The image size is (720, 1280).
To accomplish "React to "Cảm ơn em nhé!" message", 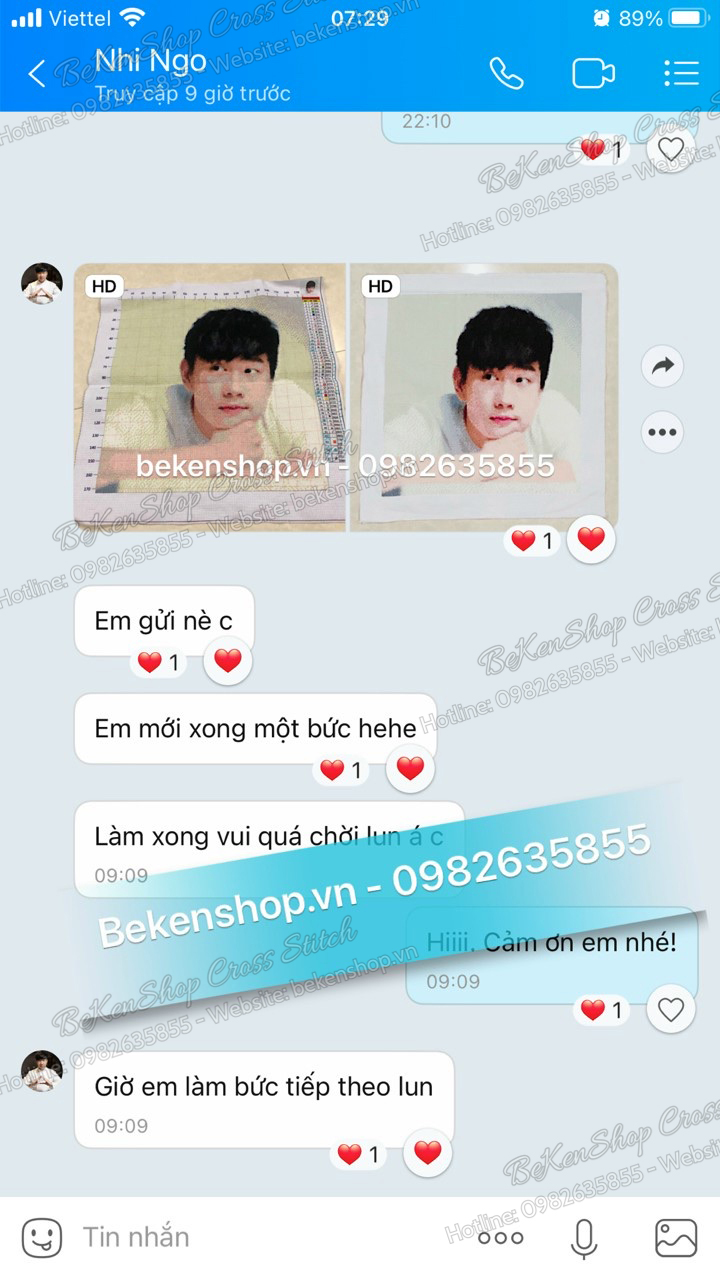I will pos(670,1010).
